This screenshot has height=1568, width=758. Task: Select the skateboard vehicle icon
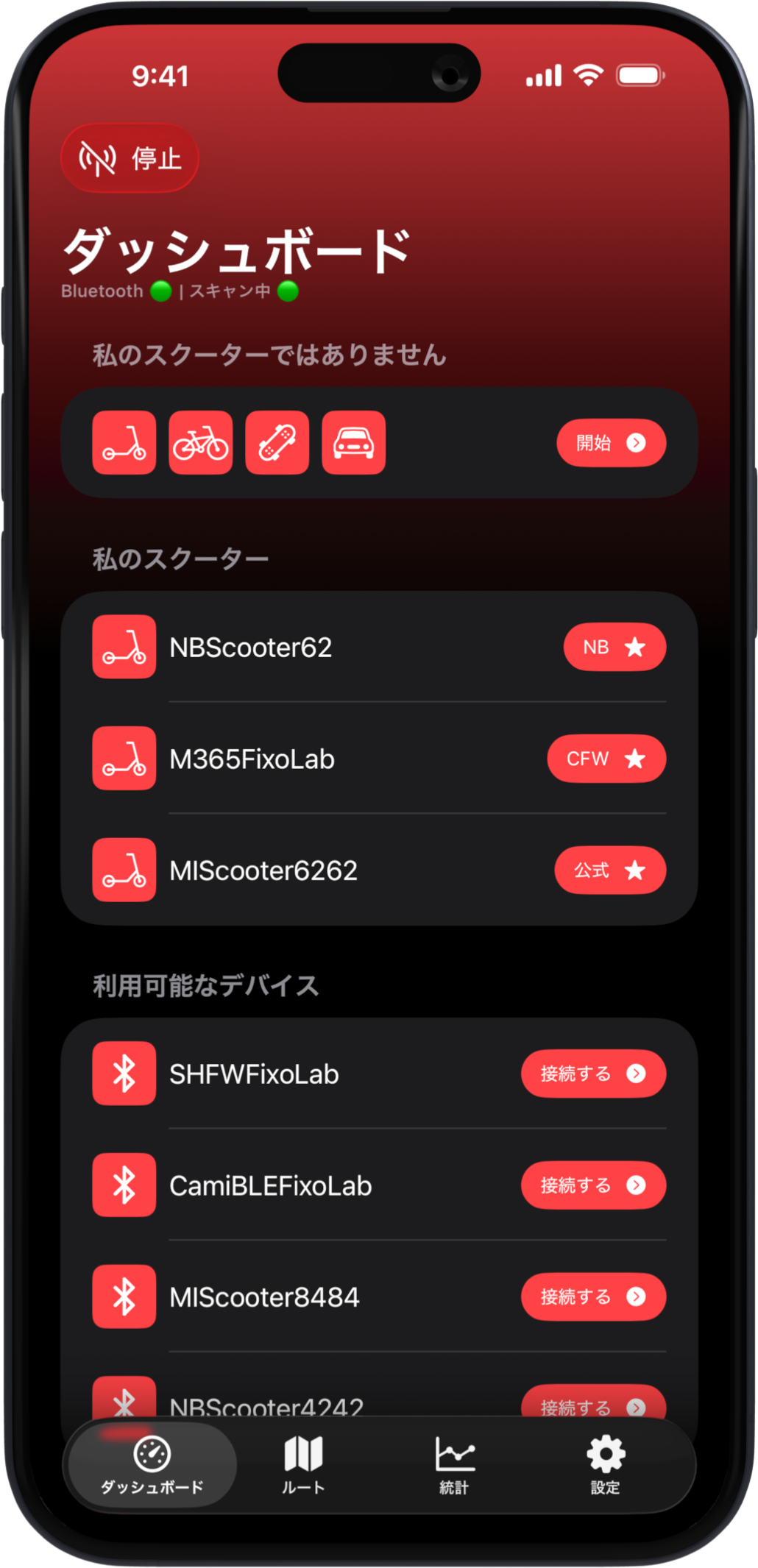point(277,442)
